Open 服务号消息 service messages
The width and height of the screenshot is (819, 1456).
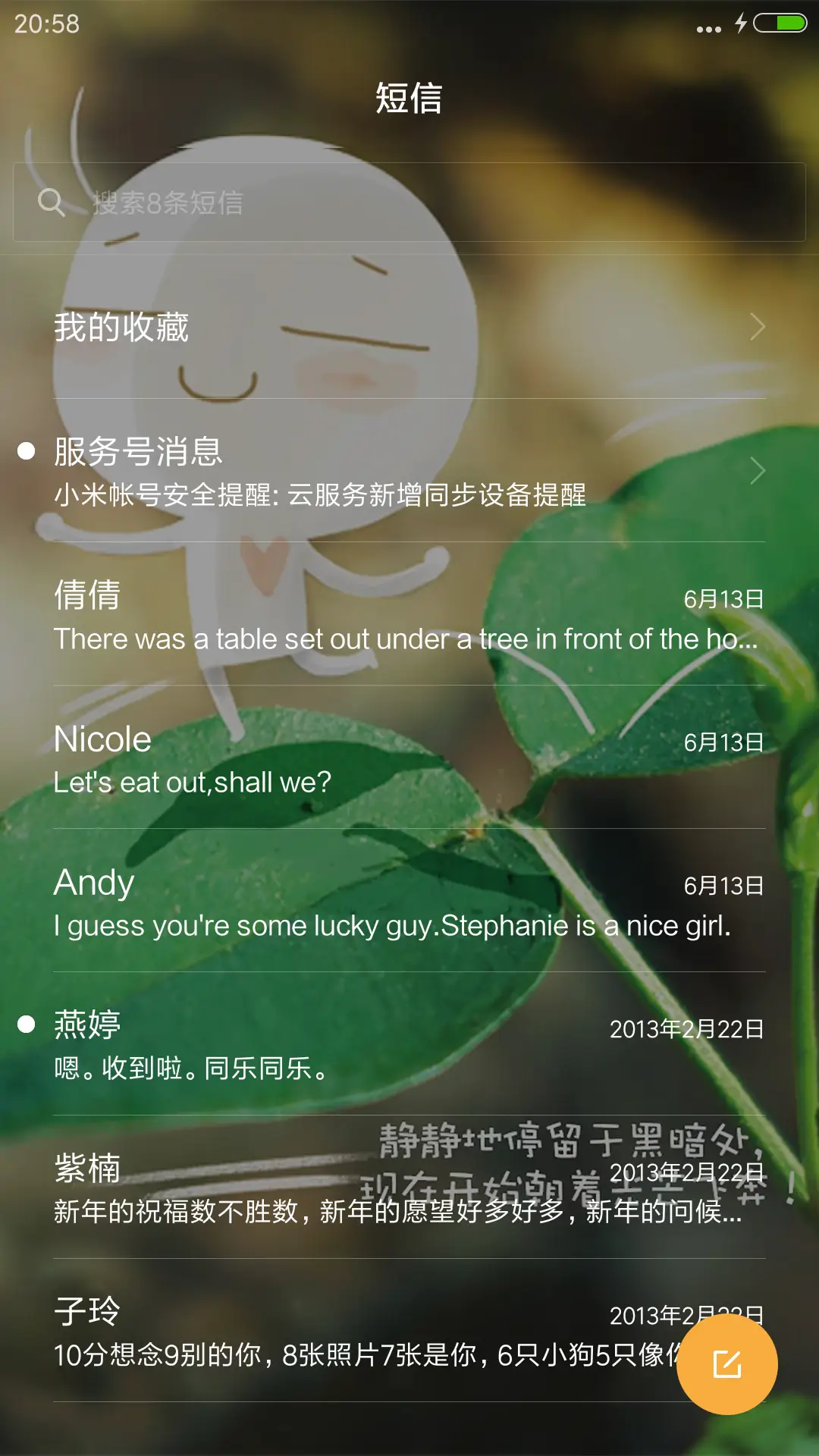click(409, 471)
